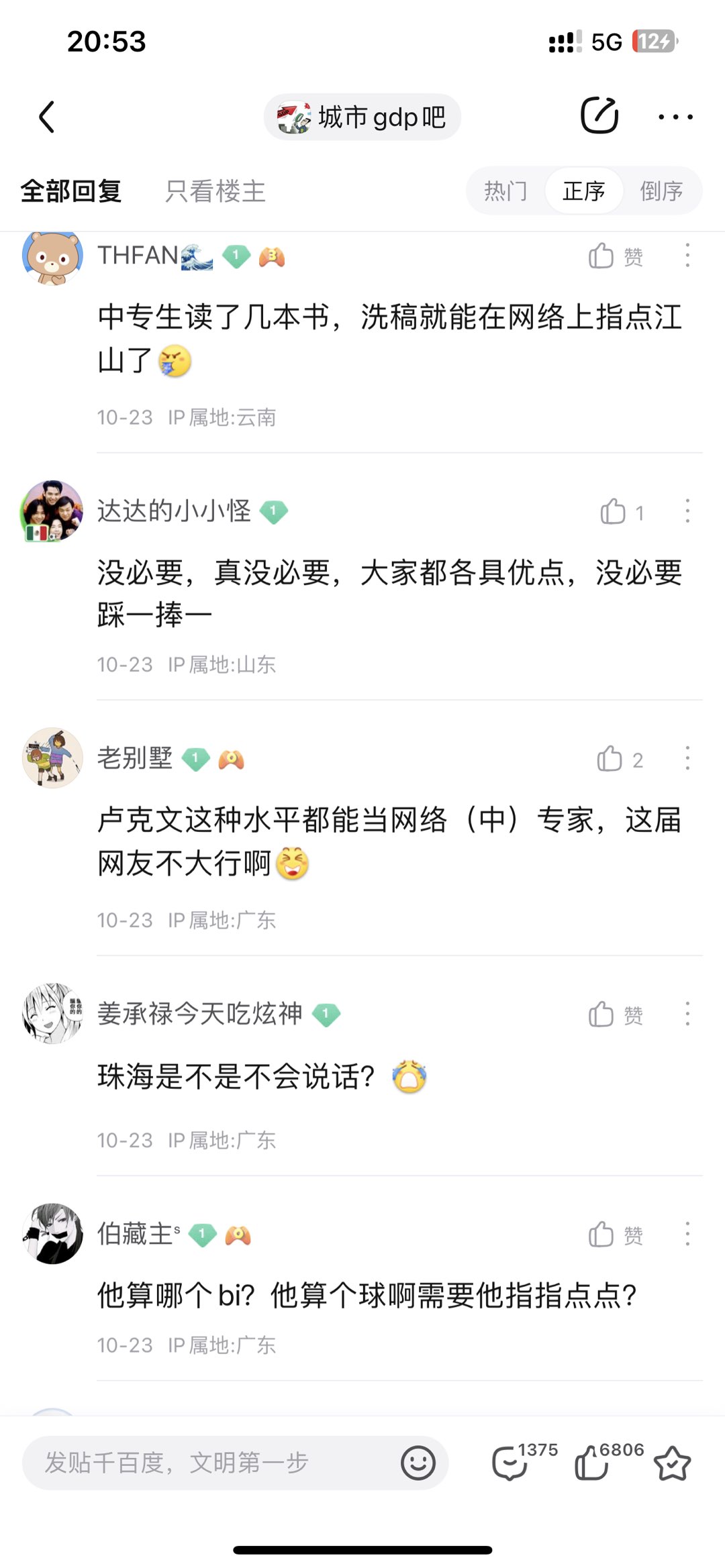Image resolution: width=725 pixels, height=1568 pixels.
Task: View 达达的小小怪's profile avatar
Action: [52, 511]
